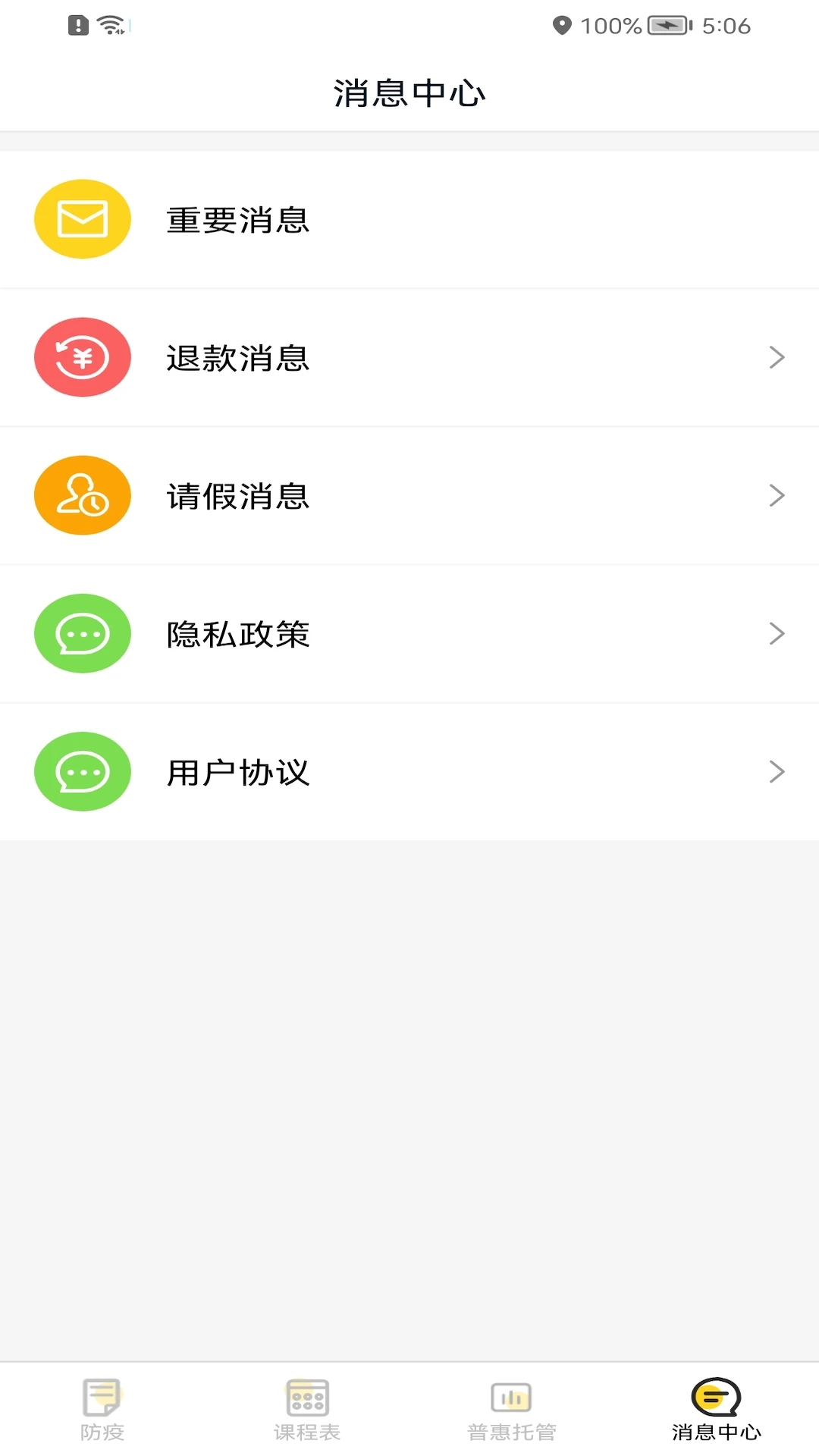
Task: Tap the 重要消息 list row
Action: [x=409, y=218]
